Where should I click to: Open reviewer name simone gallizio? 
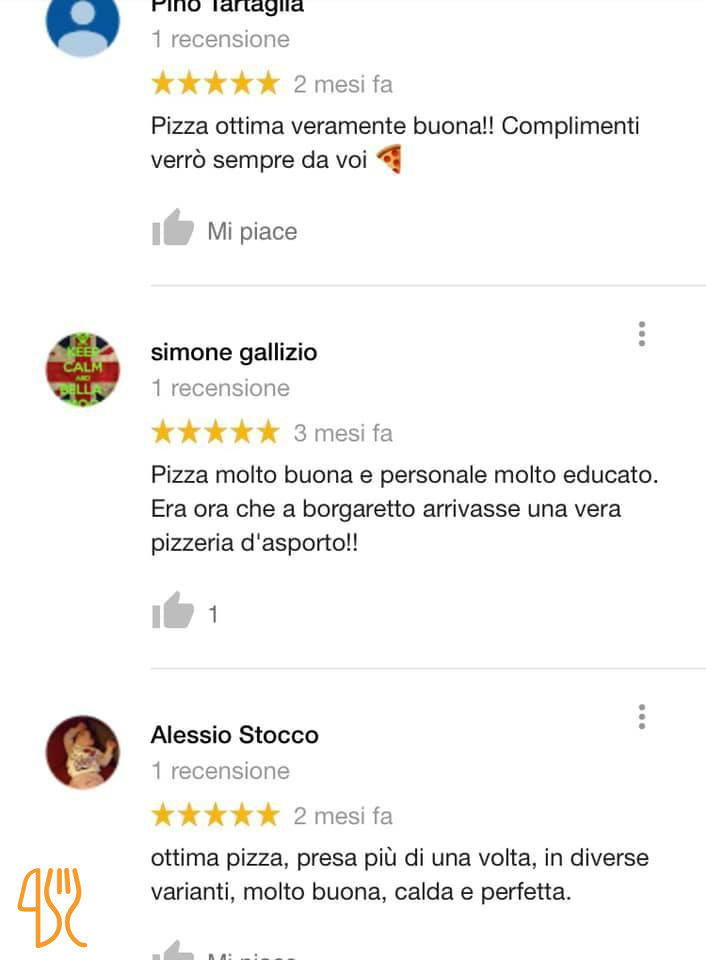(233, 352)
